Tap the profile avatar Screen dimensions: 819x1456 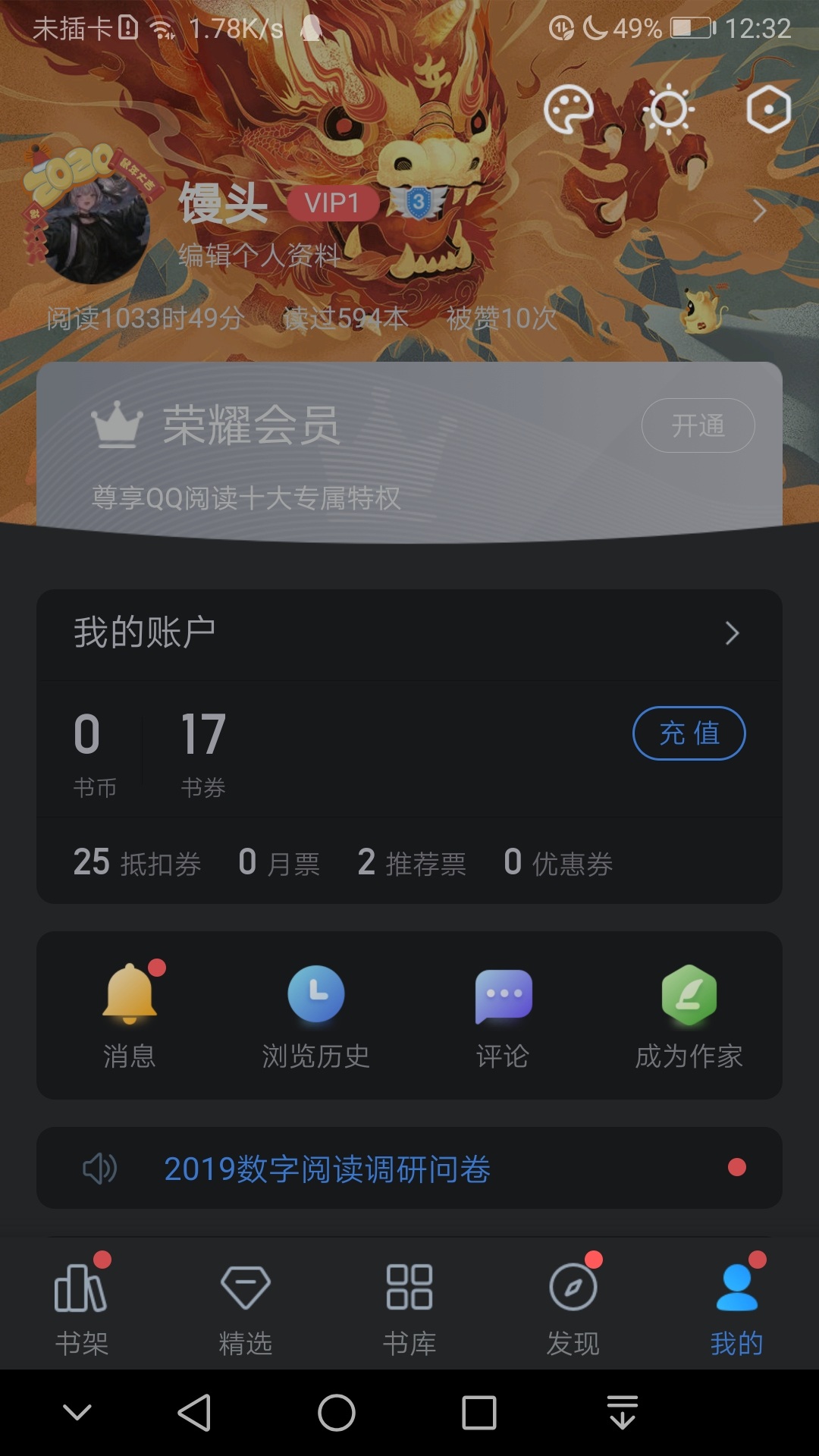pyautogui.click(x=94, y=227)
